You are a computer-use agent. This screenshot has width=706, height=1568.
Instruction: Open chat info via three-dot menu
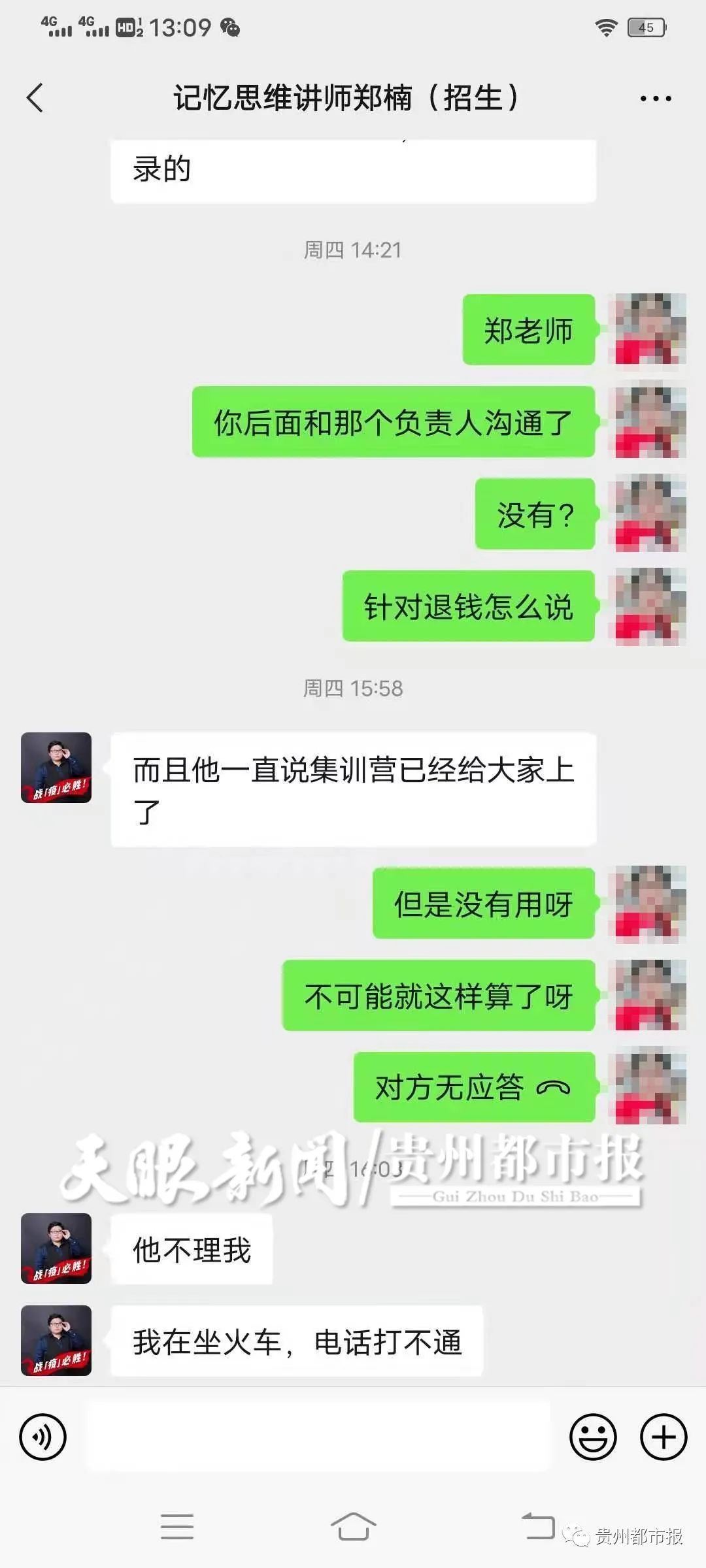tap(655, 99)
